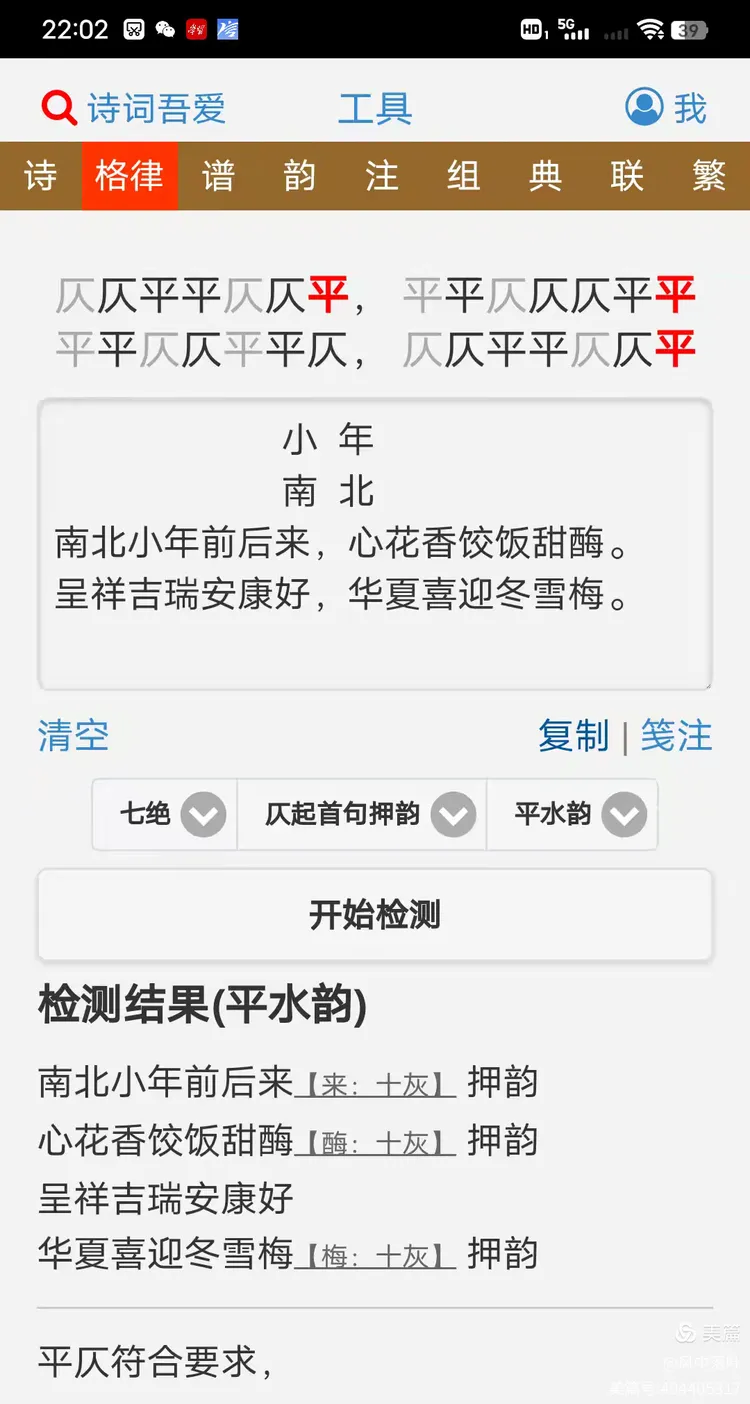The height and width of the screenshot is (1404, 750).
Task: Switch to the 诗 tab
Action: [41, 176]
